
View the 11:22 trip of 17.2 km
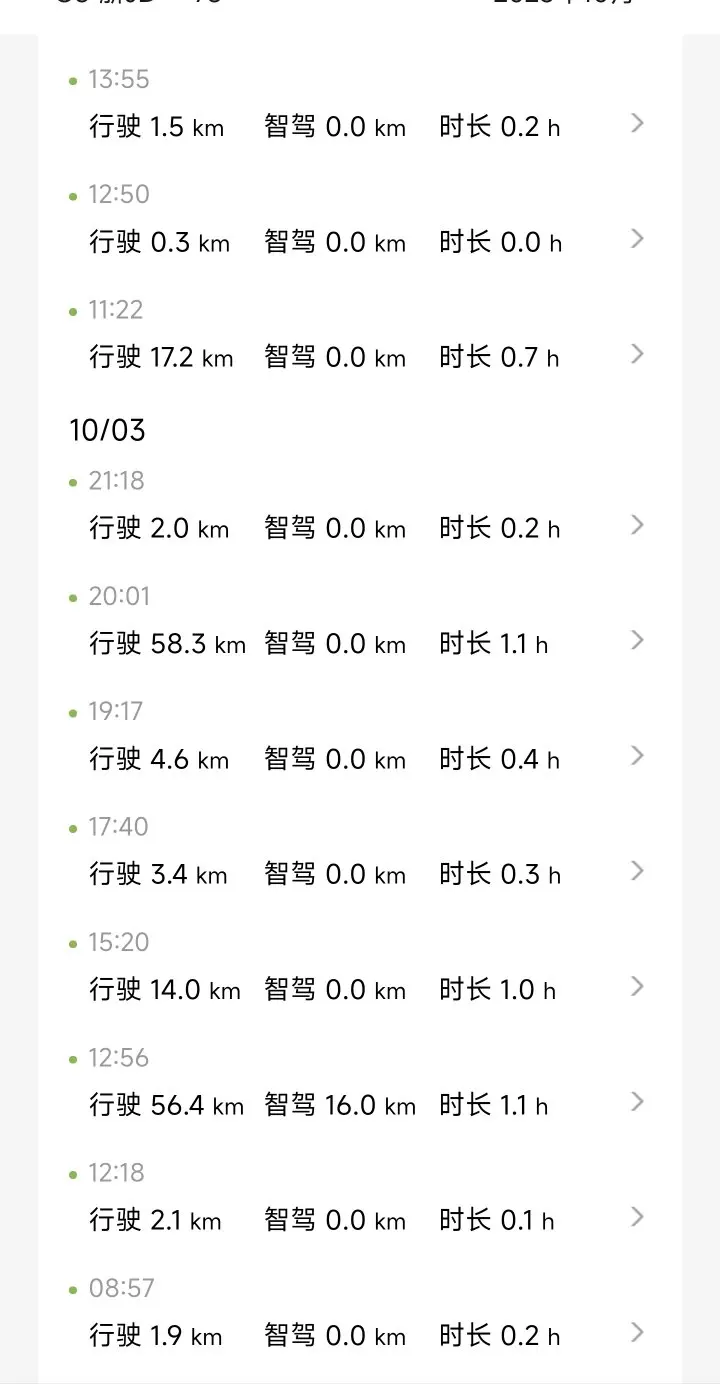(x=360, y=336)
